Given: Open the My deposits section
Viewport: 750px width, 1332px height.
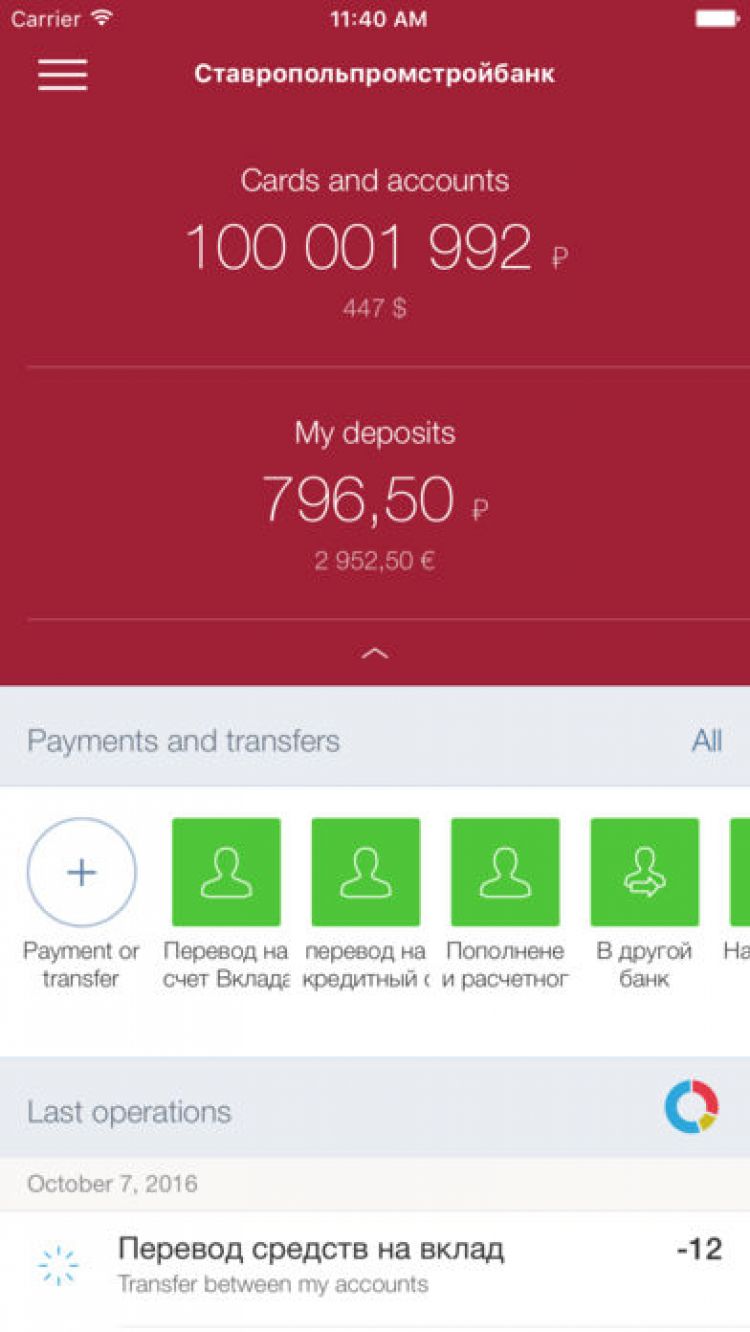Looking at the screenshot, I should click(x=375, y=498).
